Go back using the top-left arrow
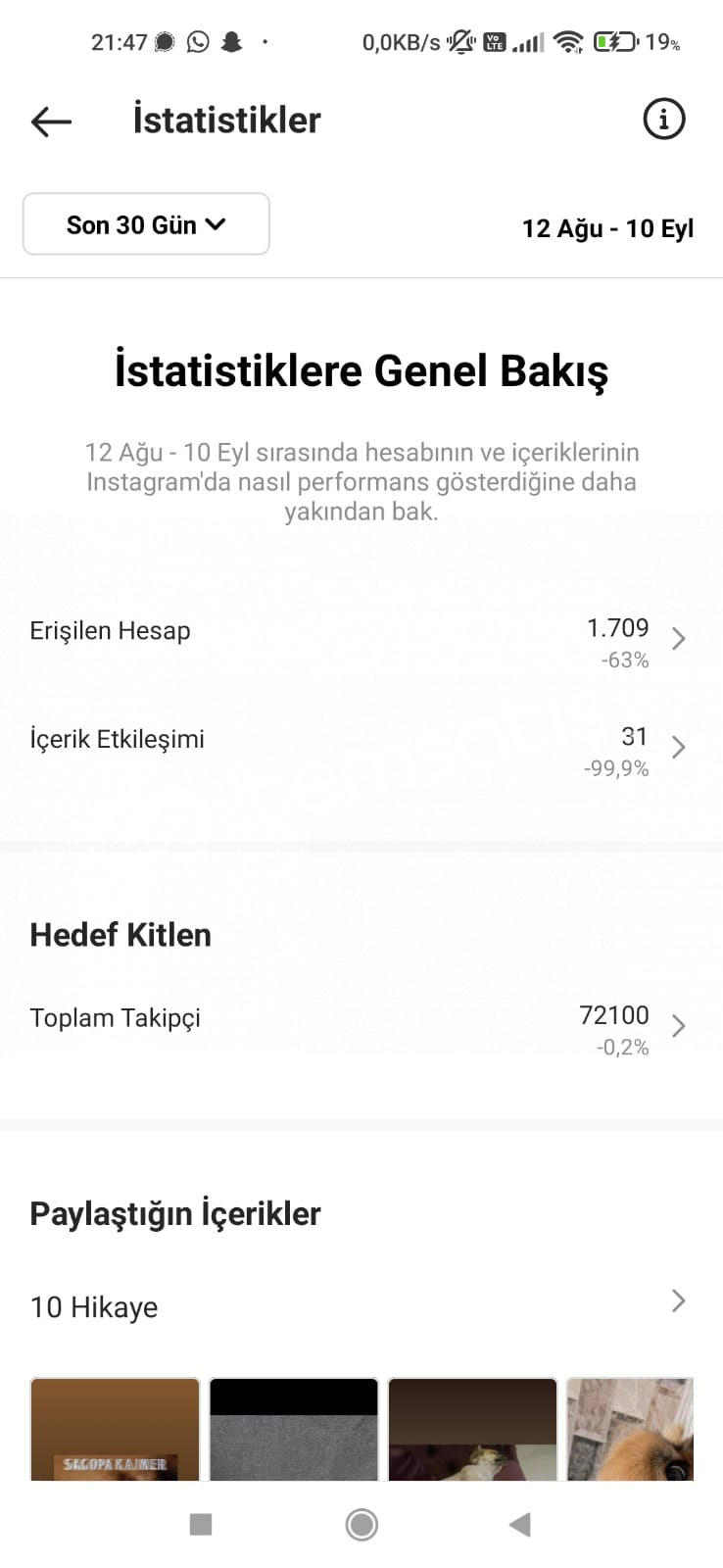The image size is (723, 1568). click(x=51, y=122)
